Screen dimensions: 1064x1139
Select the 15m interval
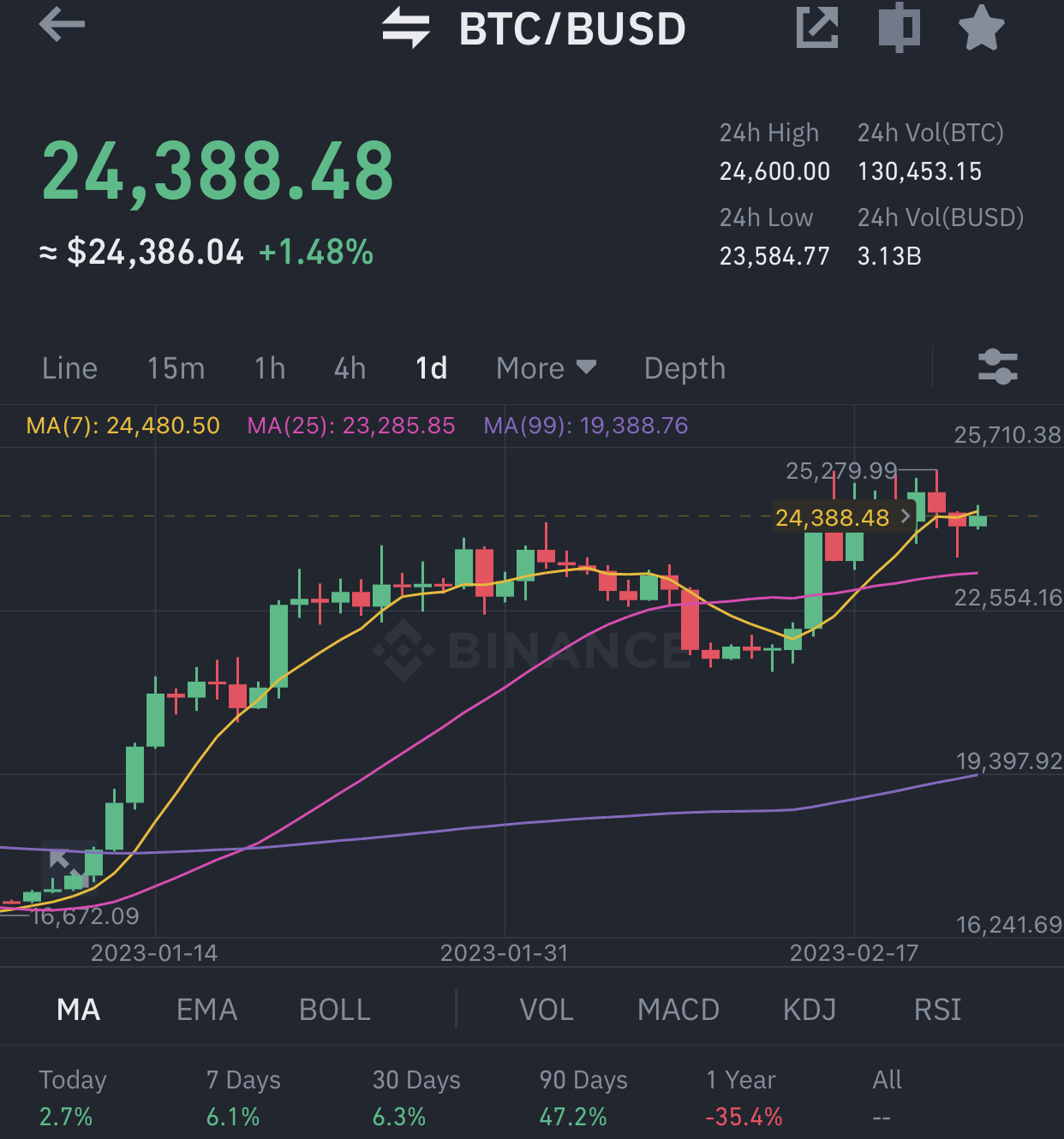click(x=176, y=368)
